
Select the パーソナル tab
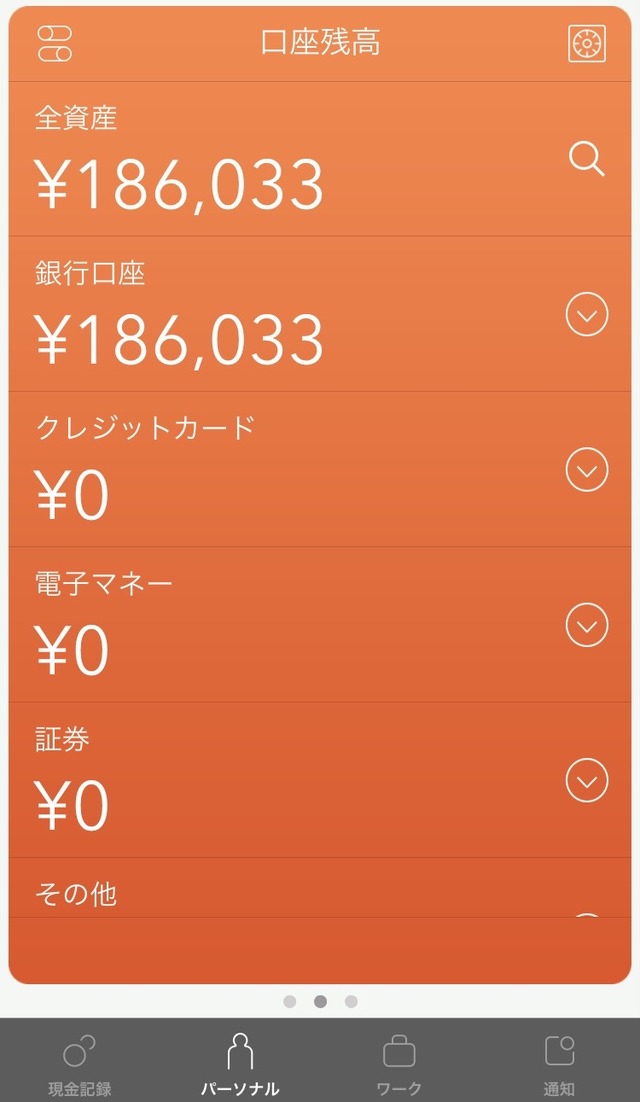(240, 1063)
